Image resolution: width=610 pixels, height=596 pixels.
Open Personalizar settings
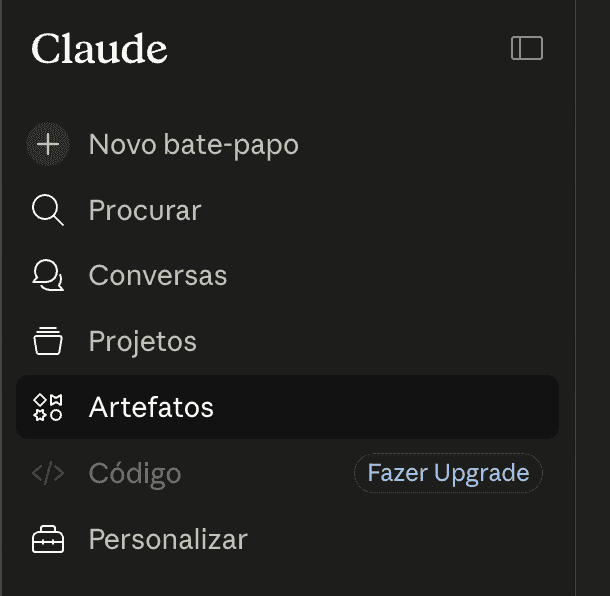pyautogui.click(x=287, y=539)
